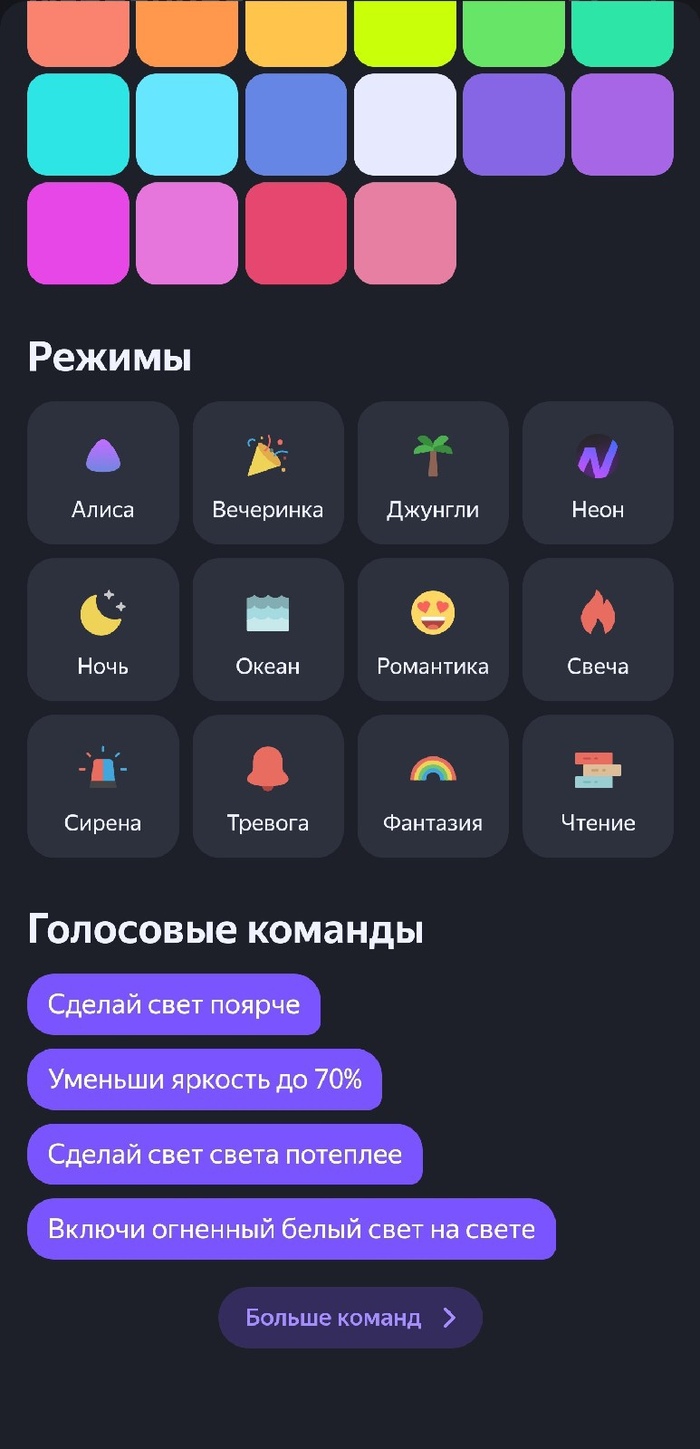Set the Чтение mode

598,786
